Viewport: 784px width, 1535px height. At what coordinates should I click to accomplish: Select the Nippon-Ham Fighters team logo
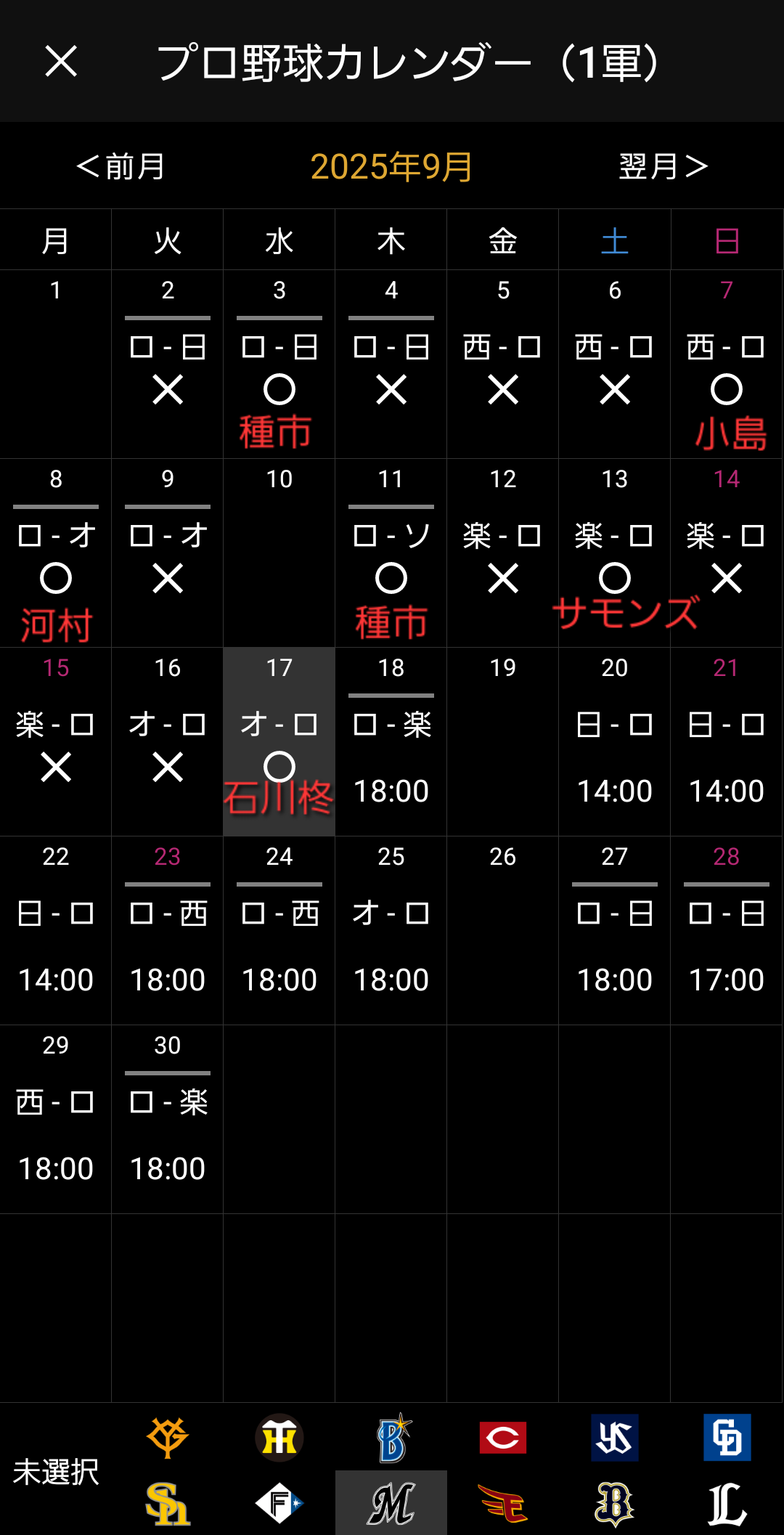(279, 1503)
